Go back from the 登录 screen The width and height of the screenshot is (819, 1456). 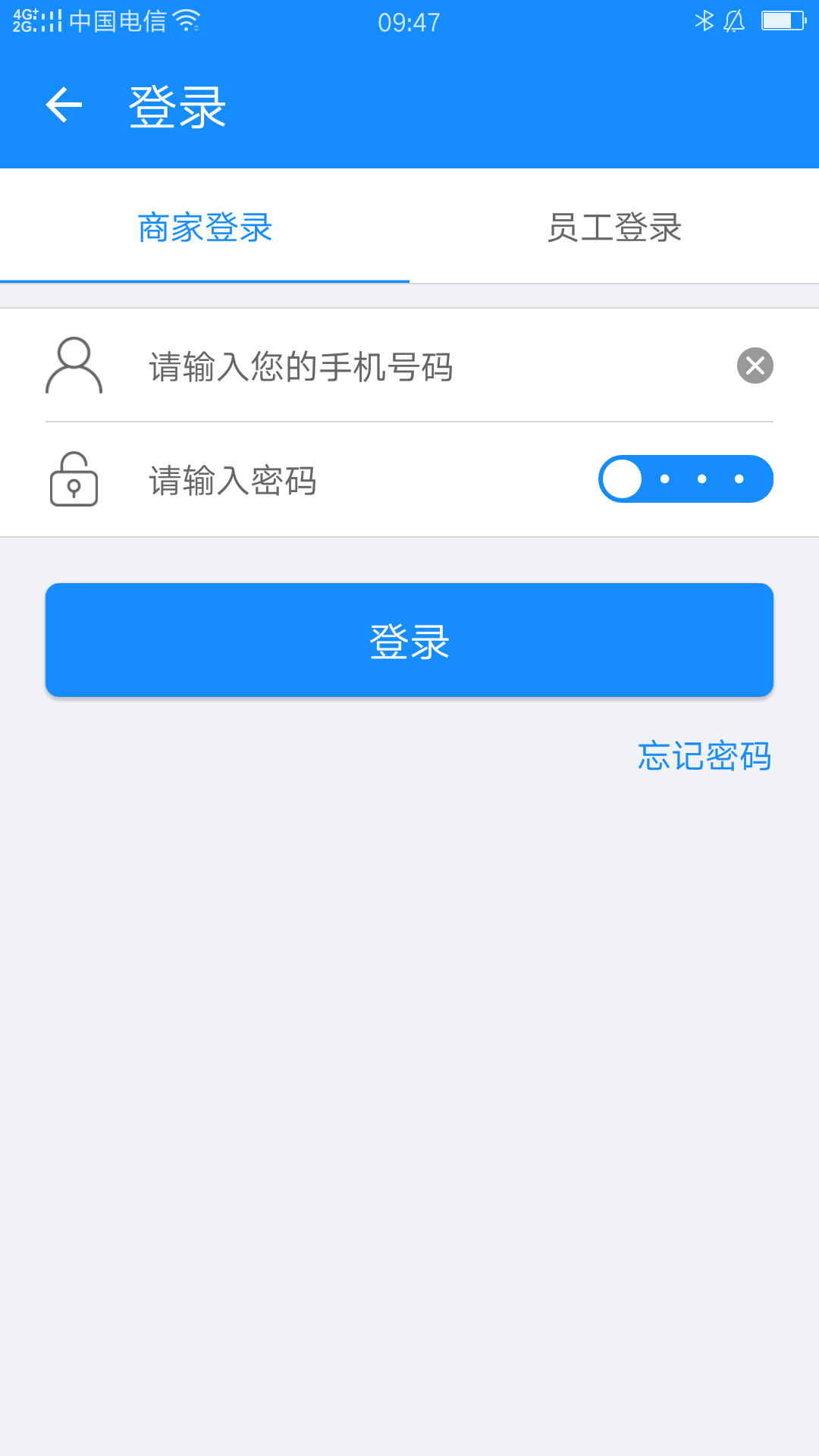[x=64, y=105]
